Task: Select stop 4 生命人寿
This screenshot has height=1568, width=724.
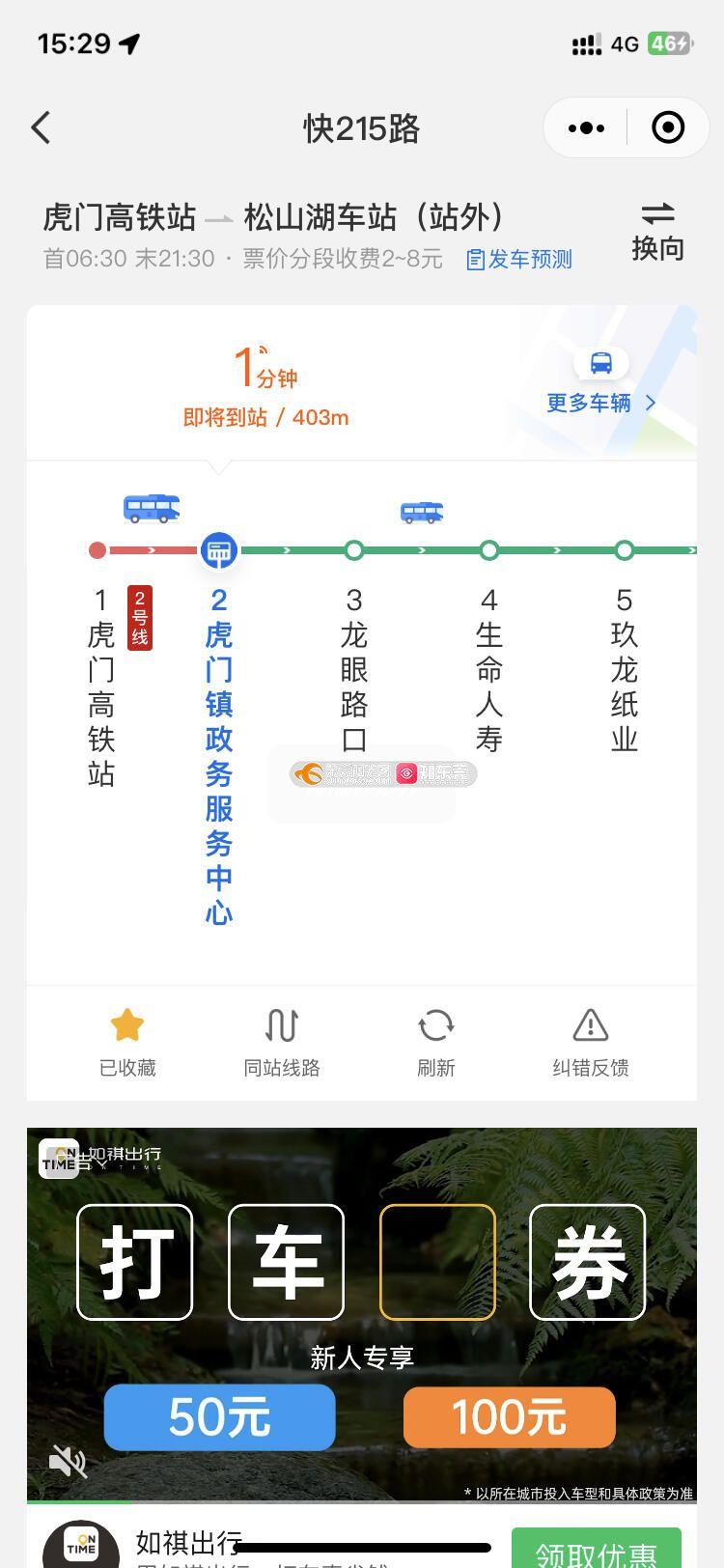Action: [489, 666]
